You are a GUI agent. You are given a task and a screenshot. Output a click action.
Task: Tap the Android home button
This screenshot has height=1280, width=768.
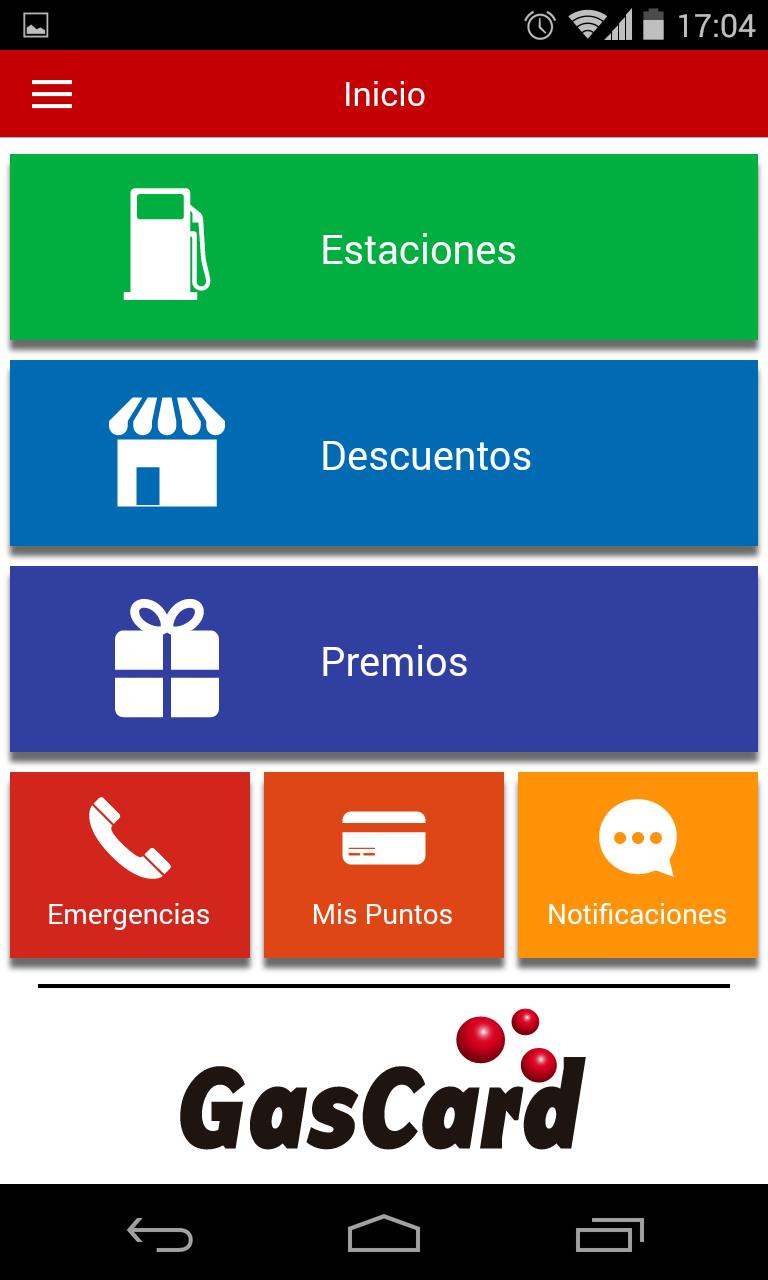[384, 1235]
